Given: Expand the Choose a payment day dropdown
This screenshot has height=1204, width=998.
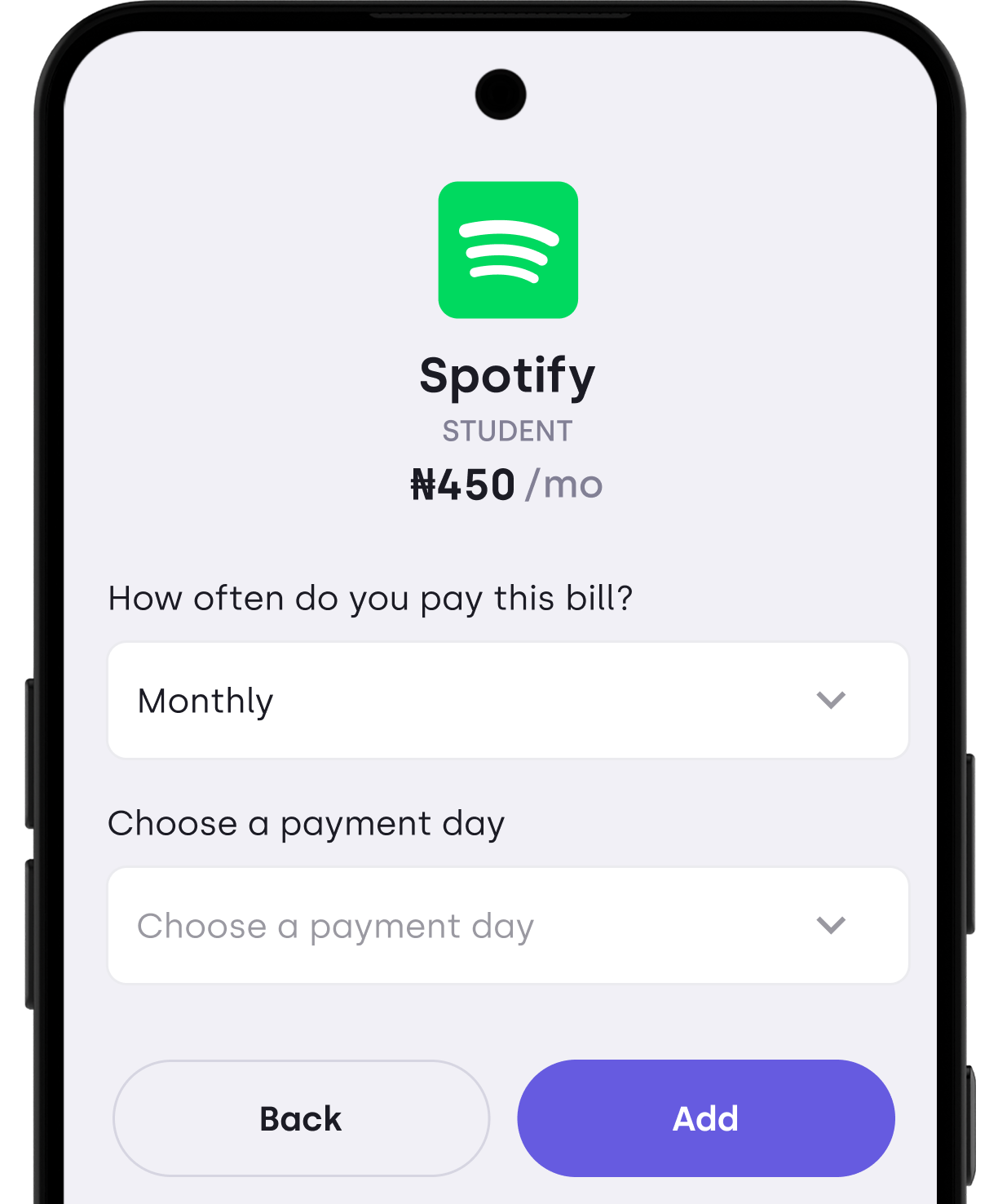Looking at the screenshot, I should coord(507,926).
